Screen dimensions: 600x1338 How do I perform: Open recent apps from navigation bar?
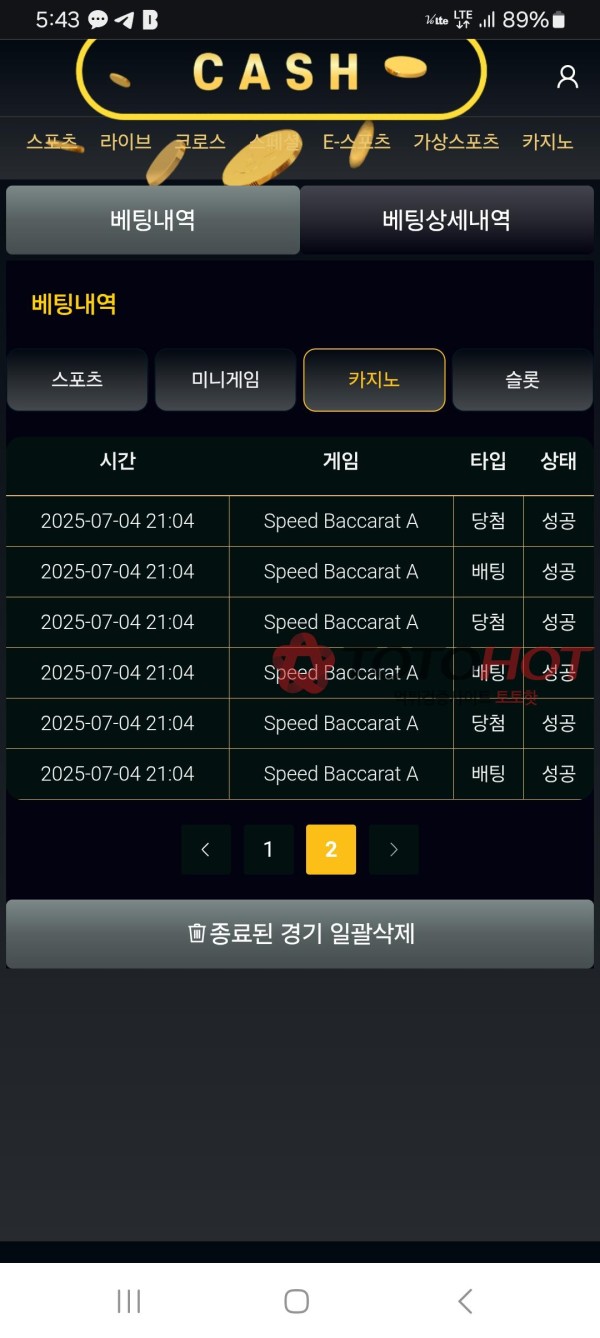point(128,1301)
